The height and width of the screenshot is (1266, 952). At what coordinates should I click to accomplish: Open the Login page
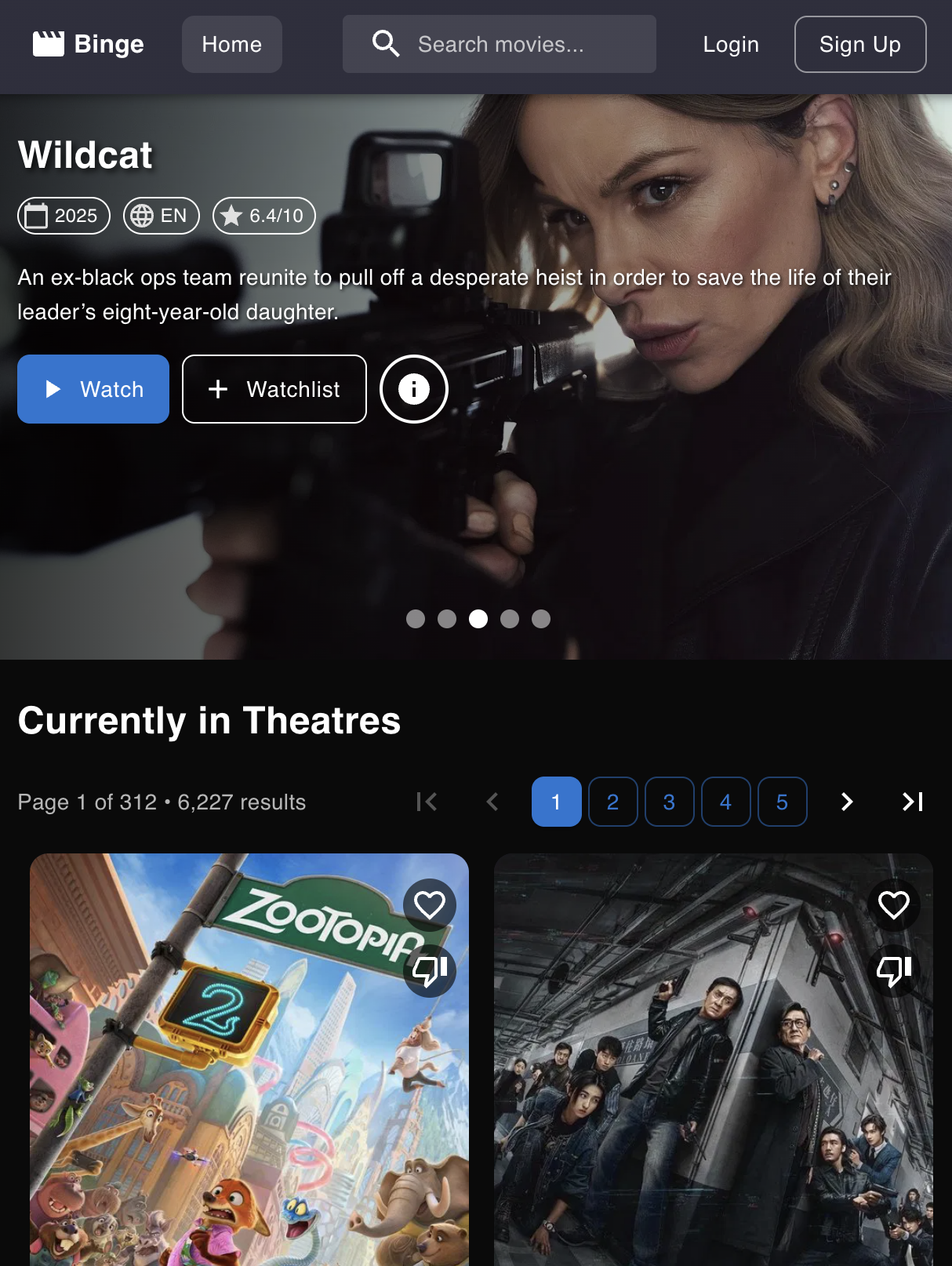[x=730, y=45]
